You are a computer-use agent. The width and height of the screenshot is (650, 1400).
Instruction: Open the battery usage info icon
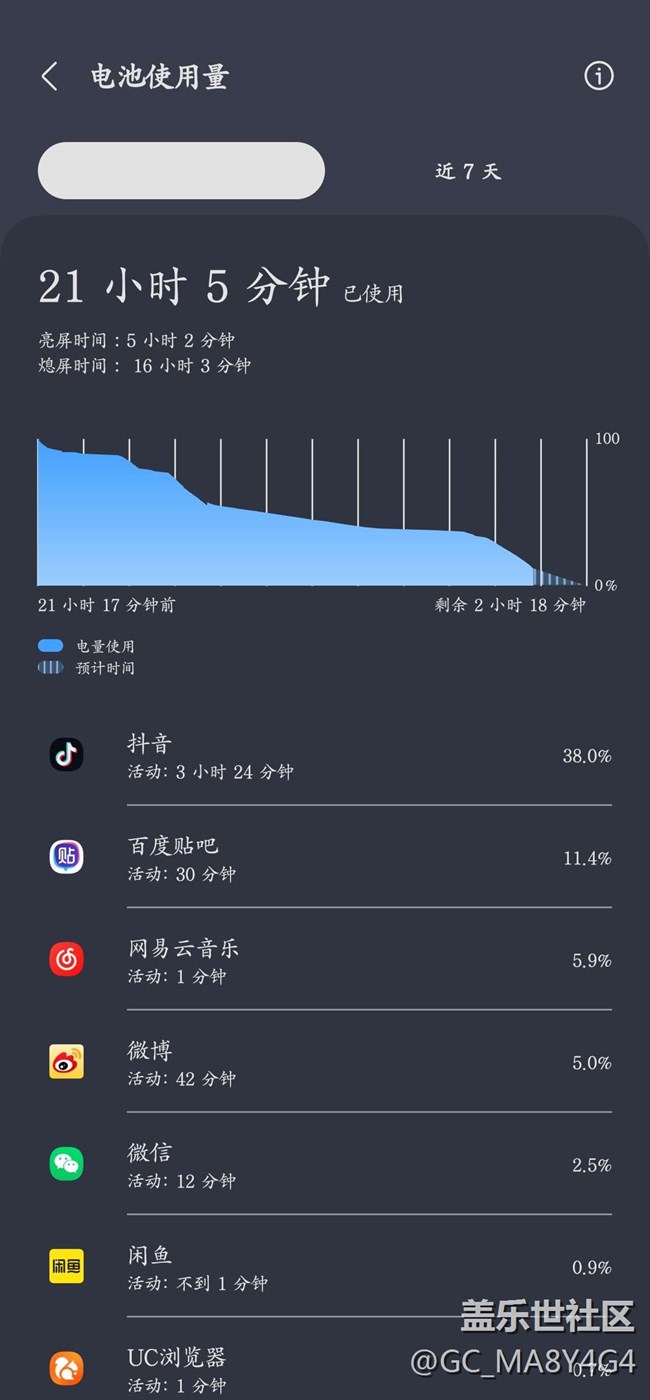point(598,76)
